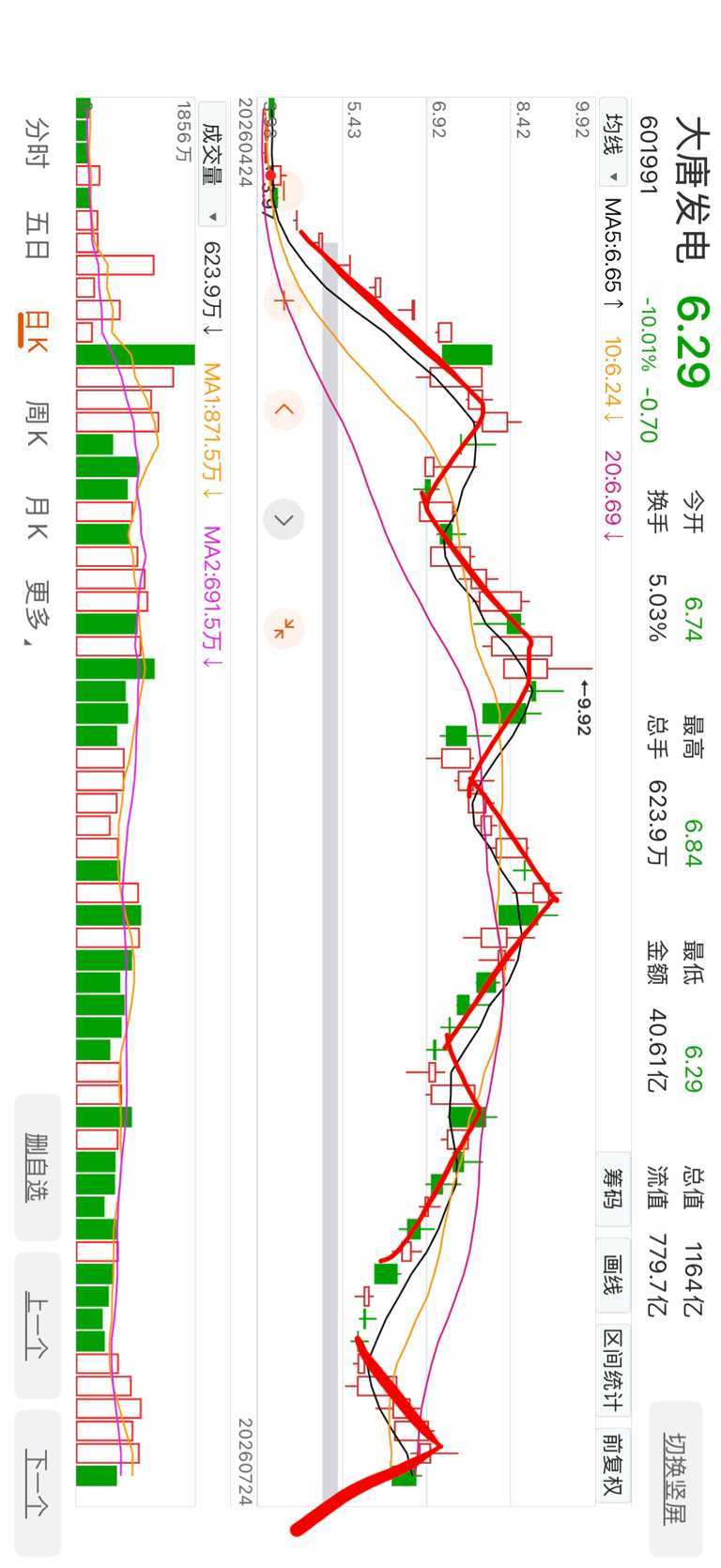This screenshot has height=1568, width=721.
Task: Tap the orange shrink-arrows chart icon
Action: click(284, 628)
